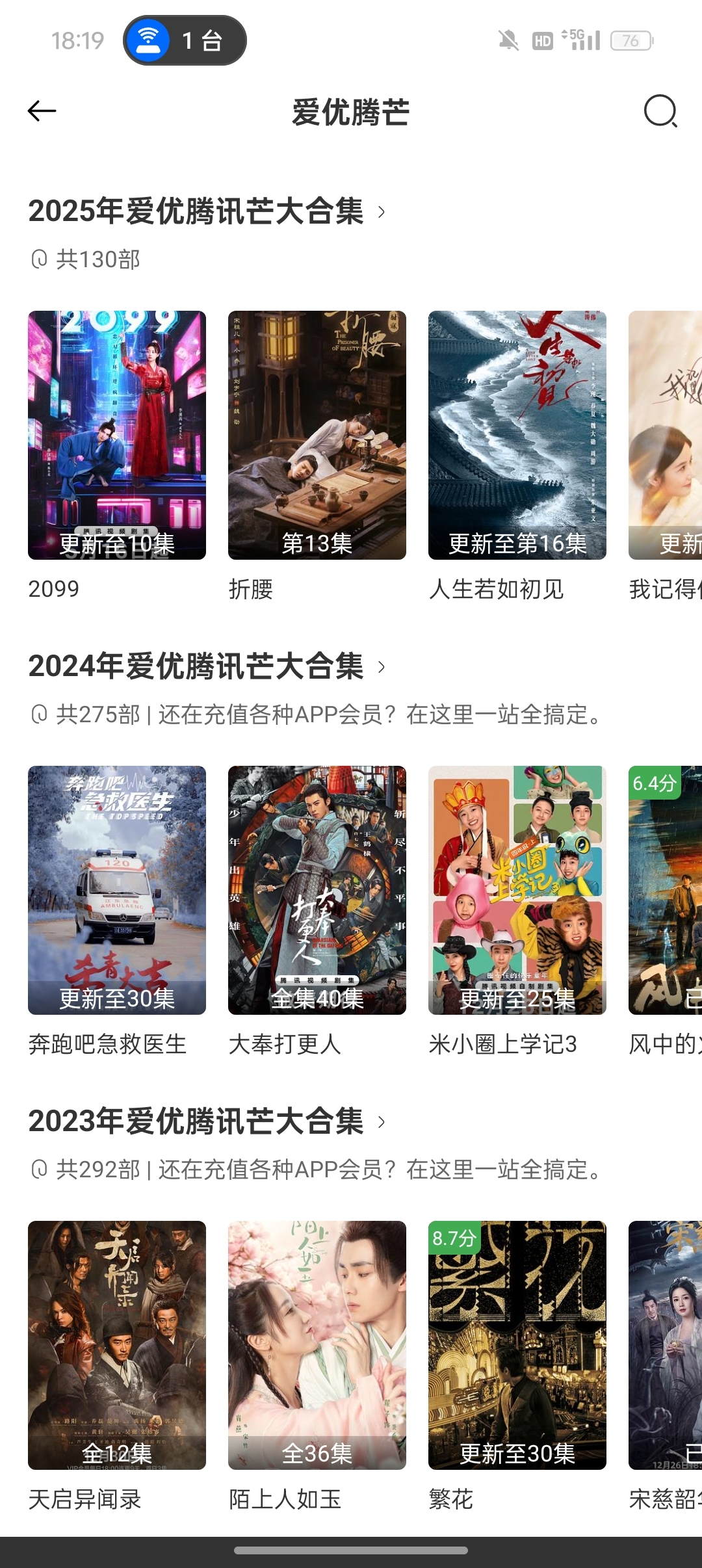Open 人生若如初见 drama
The width and height of the screenshot is (702, 1568).
tap(517, 435)
